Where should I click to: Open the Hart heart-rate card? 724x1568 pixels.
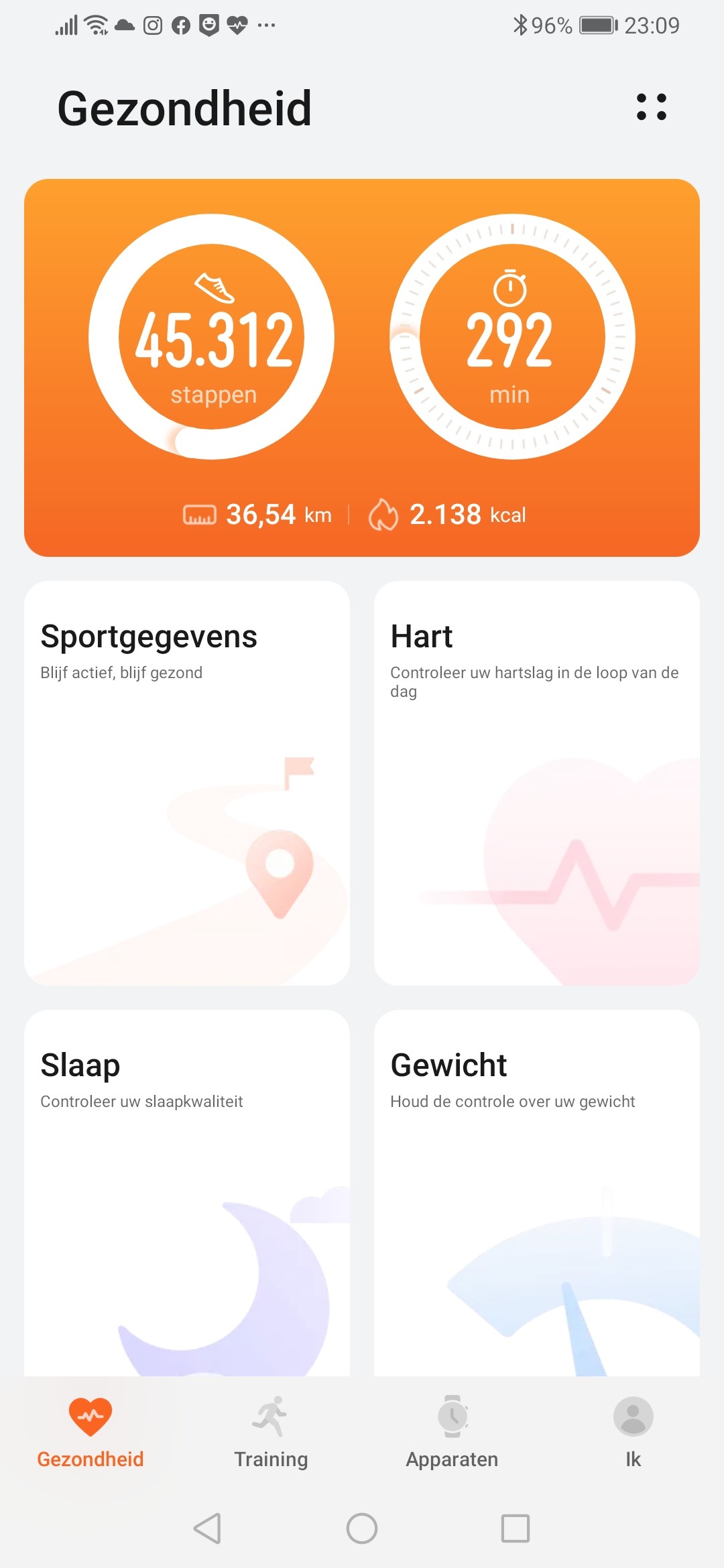[x=537, y=783]
